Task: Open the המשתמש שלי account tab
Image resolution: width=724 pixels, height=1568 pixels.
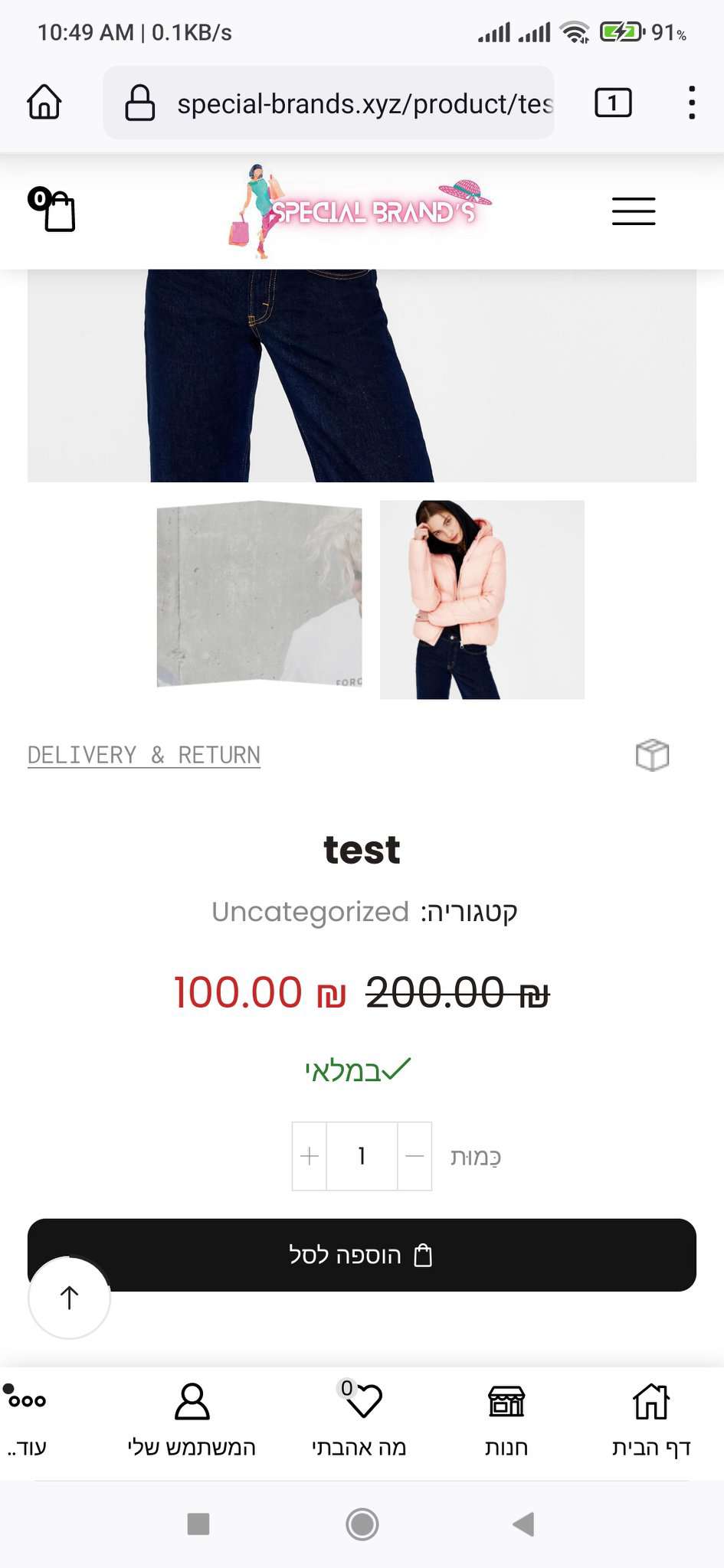Action: tap(192, 1420)
